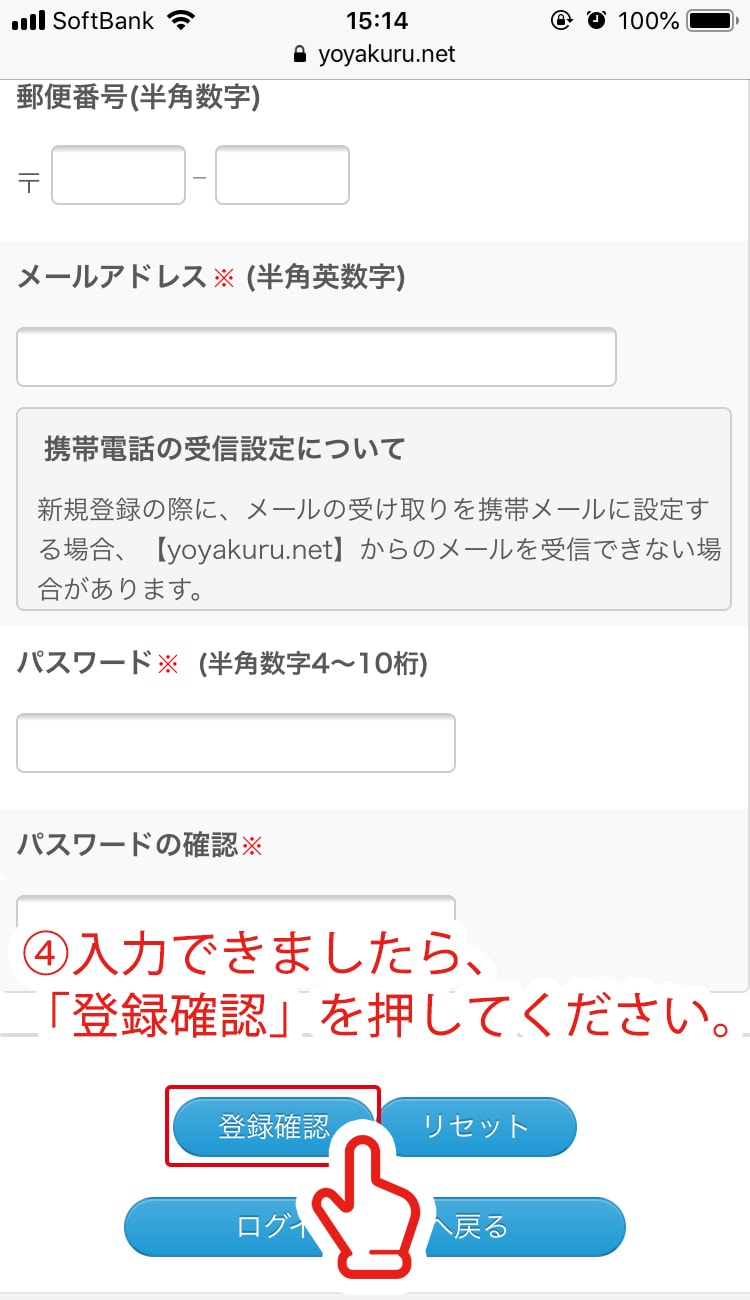Focus the email address (メールアドレス) field

point(316,357)
